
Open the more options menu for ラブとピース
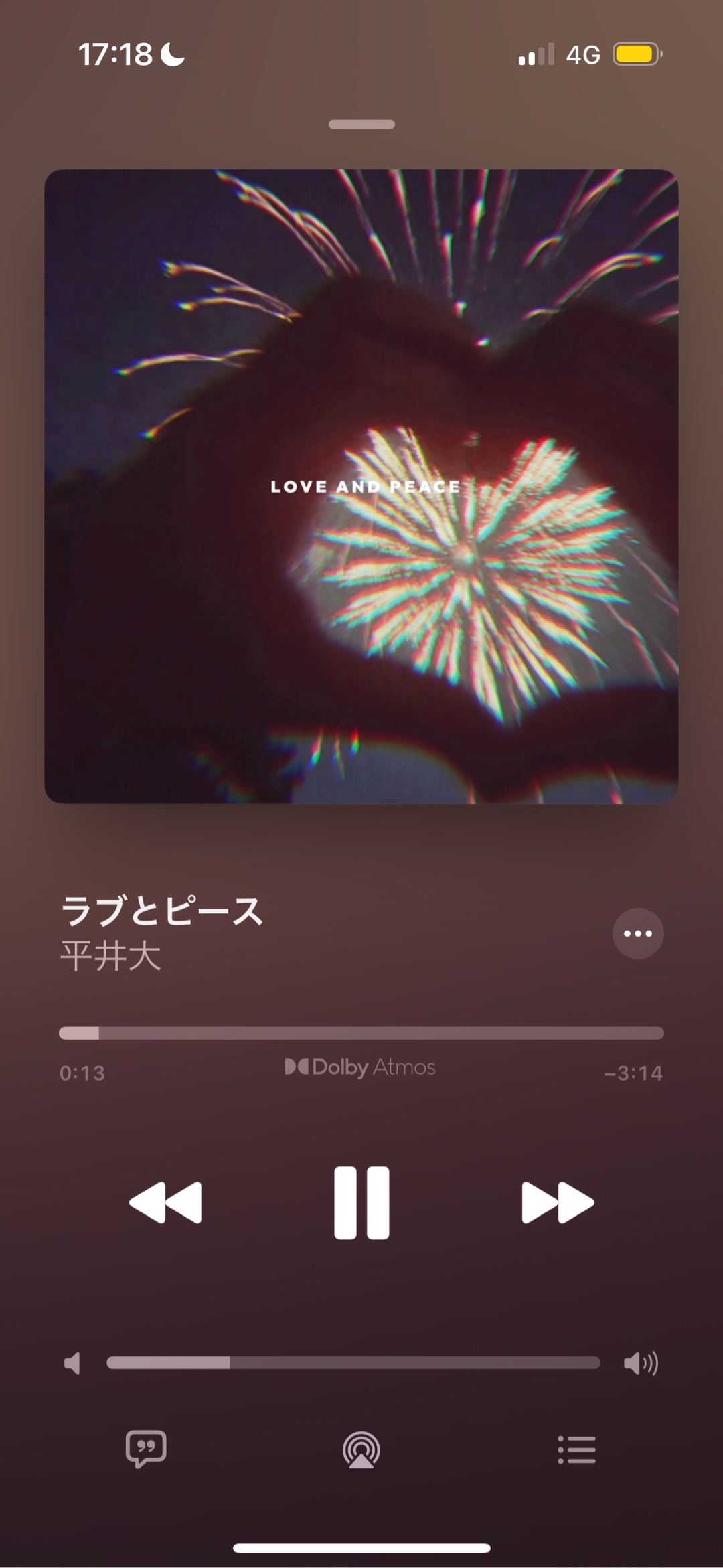coord(638,933)
